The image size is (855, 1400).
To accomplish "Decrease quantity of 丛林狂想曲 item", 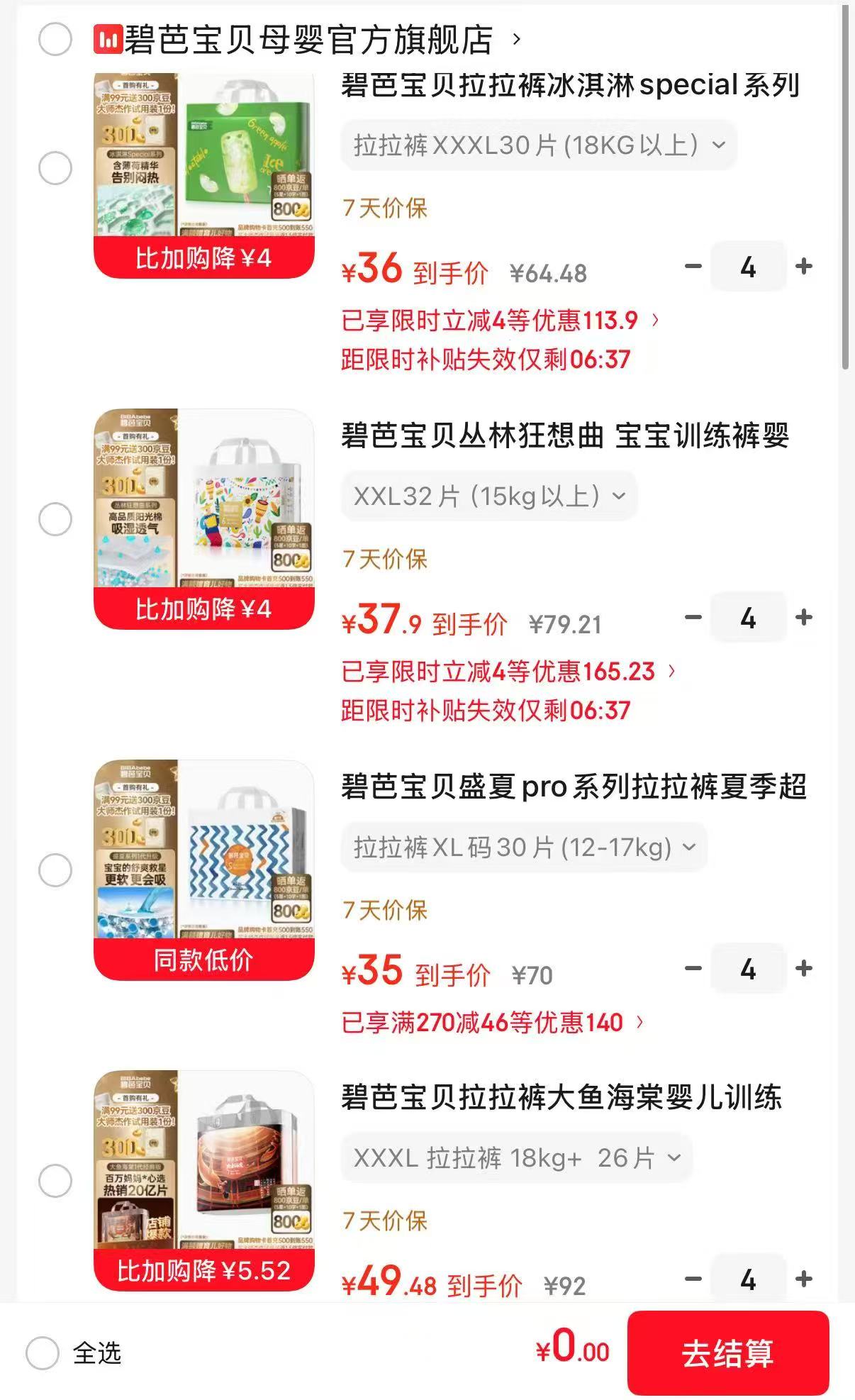I will point(693,618).
